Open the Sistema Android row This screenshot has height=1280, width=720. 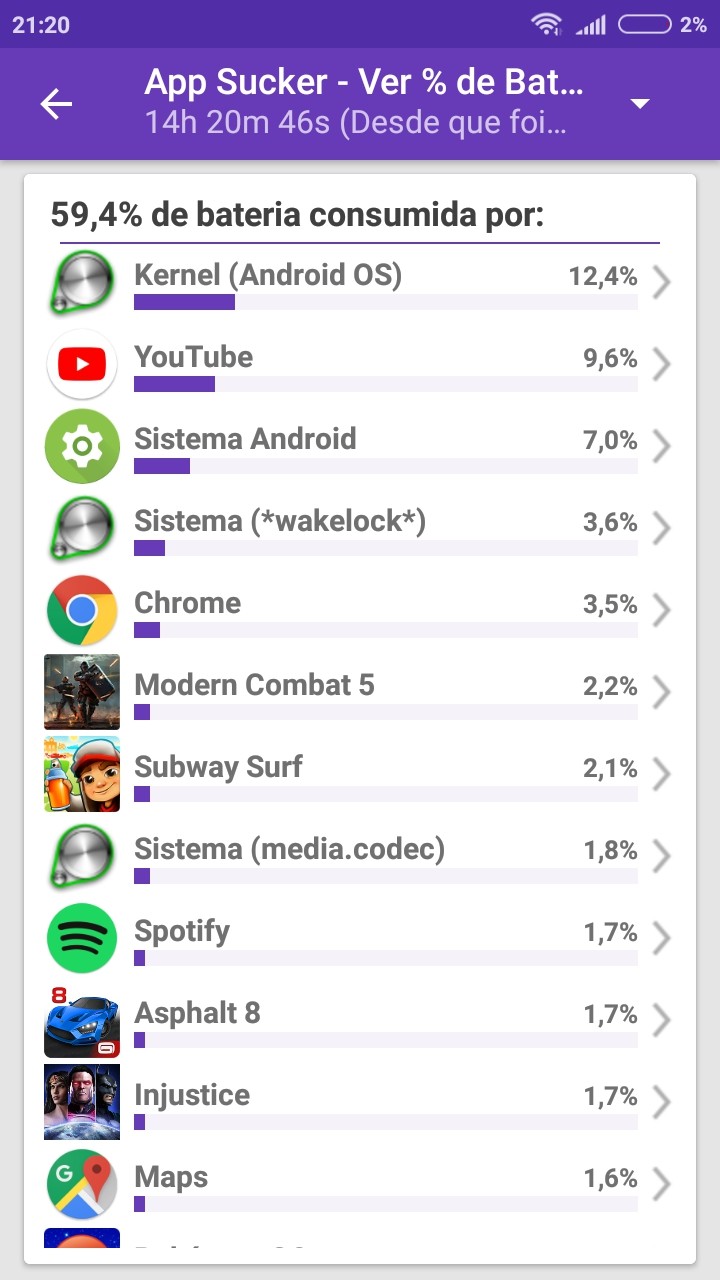coord(360,447)
